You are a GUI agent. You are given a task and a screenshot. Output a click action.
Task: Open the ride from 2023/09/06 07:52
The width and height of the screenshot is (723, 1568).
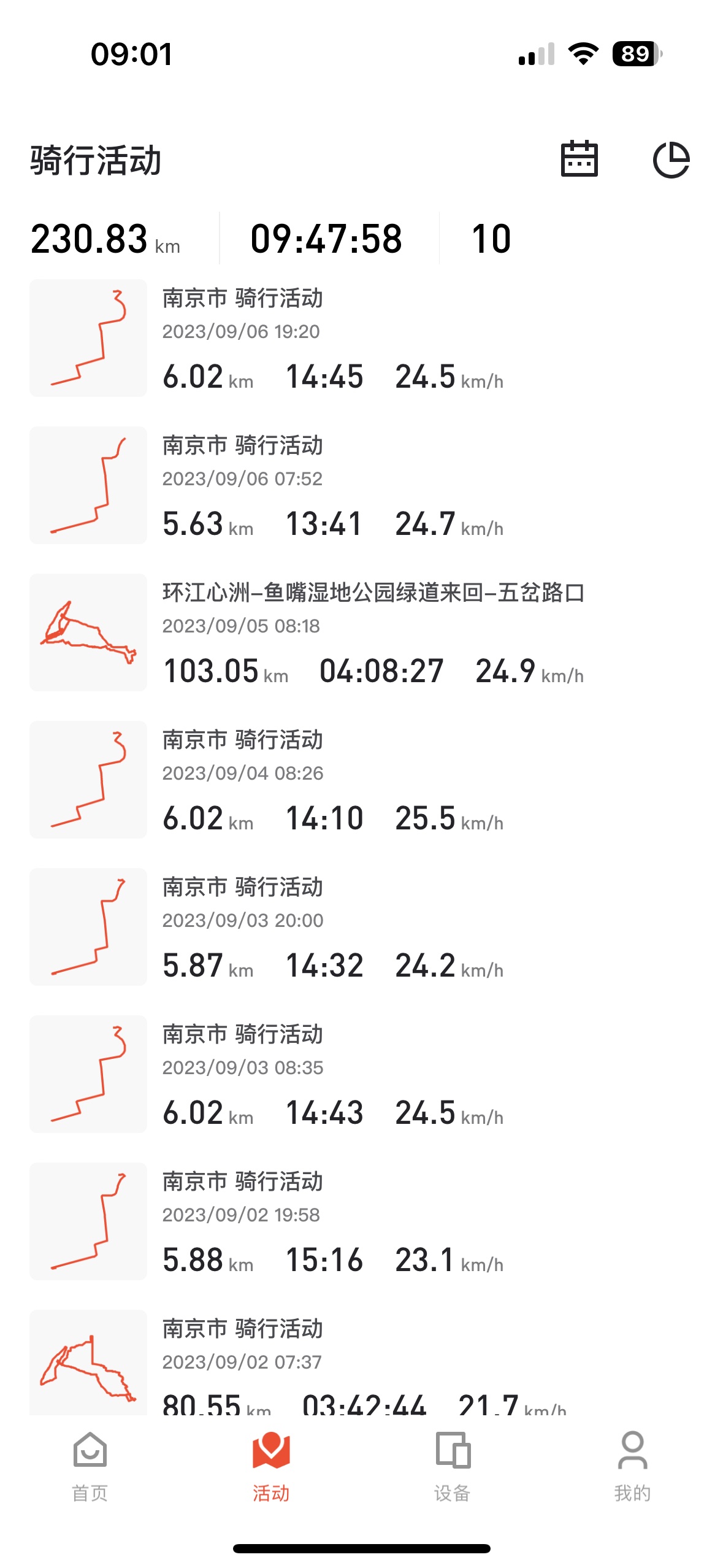click(361, 485)
